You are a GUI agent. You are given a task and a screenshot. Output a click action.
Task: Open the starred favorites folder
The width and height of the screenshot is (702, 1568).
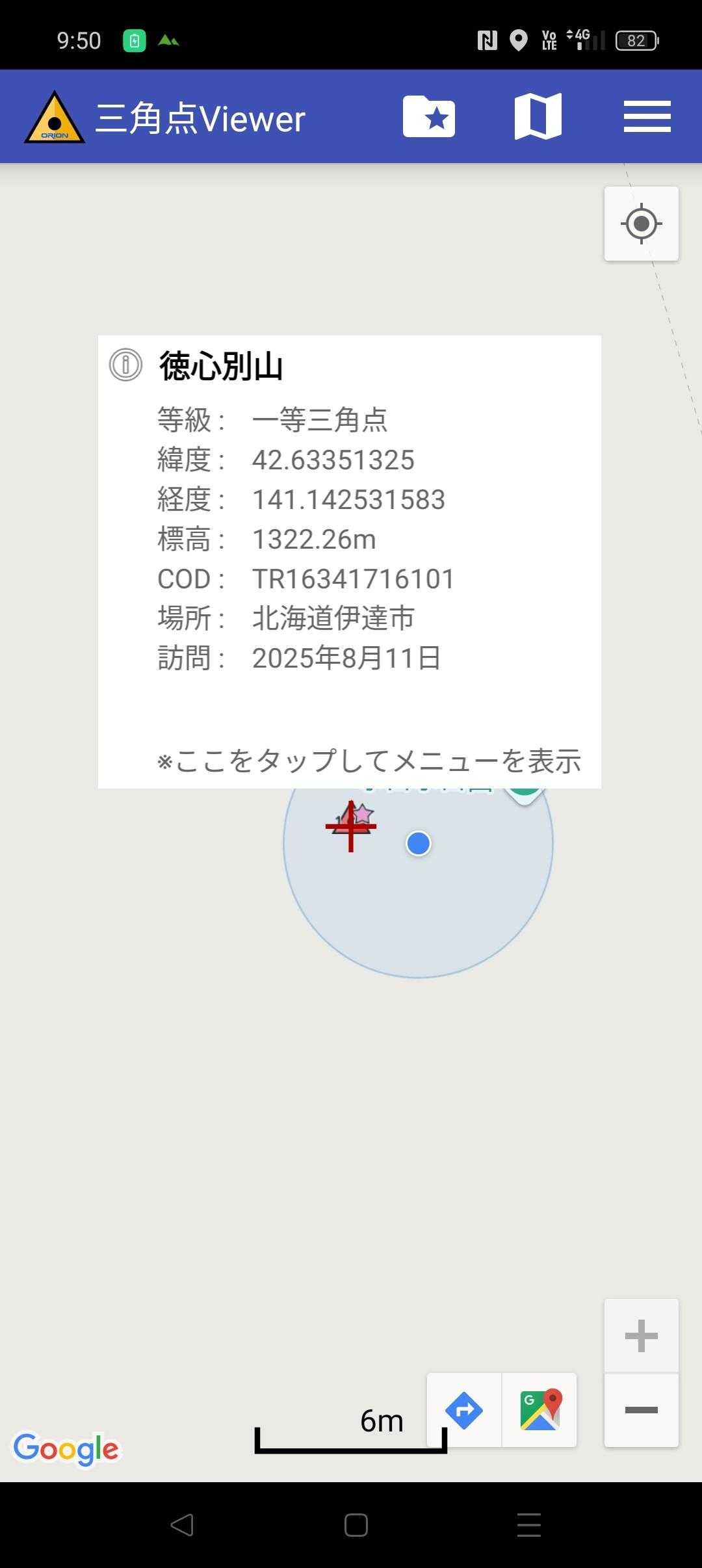click(x=429, y=116)
